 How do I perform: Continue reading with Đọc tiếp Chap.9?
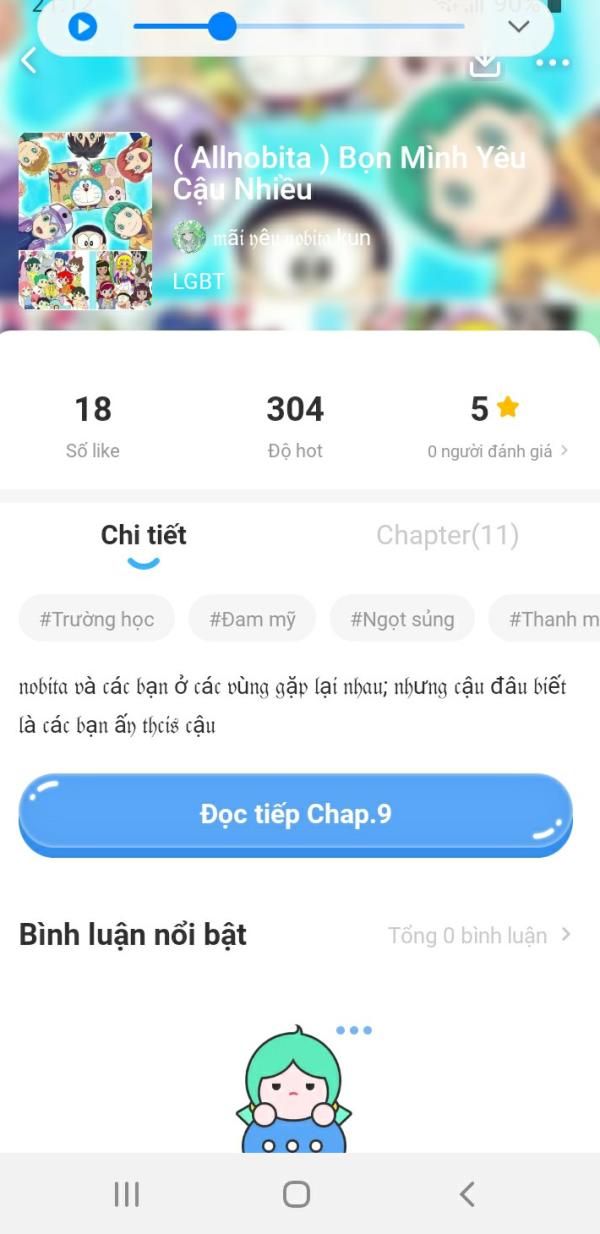coord(295,814)
